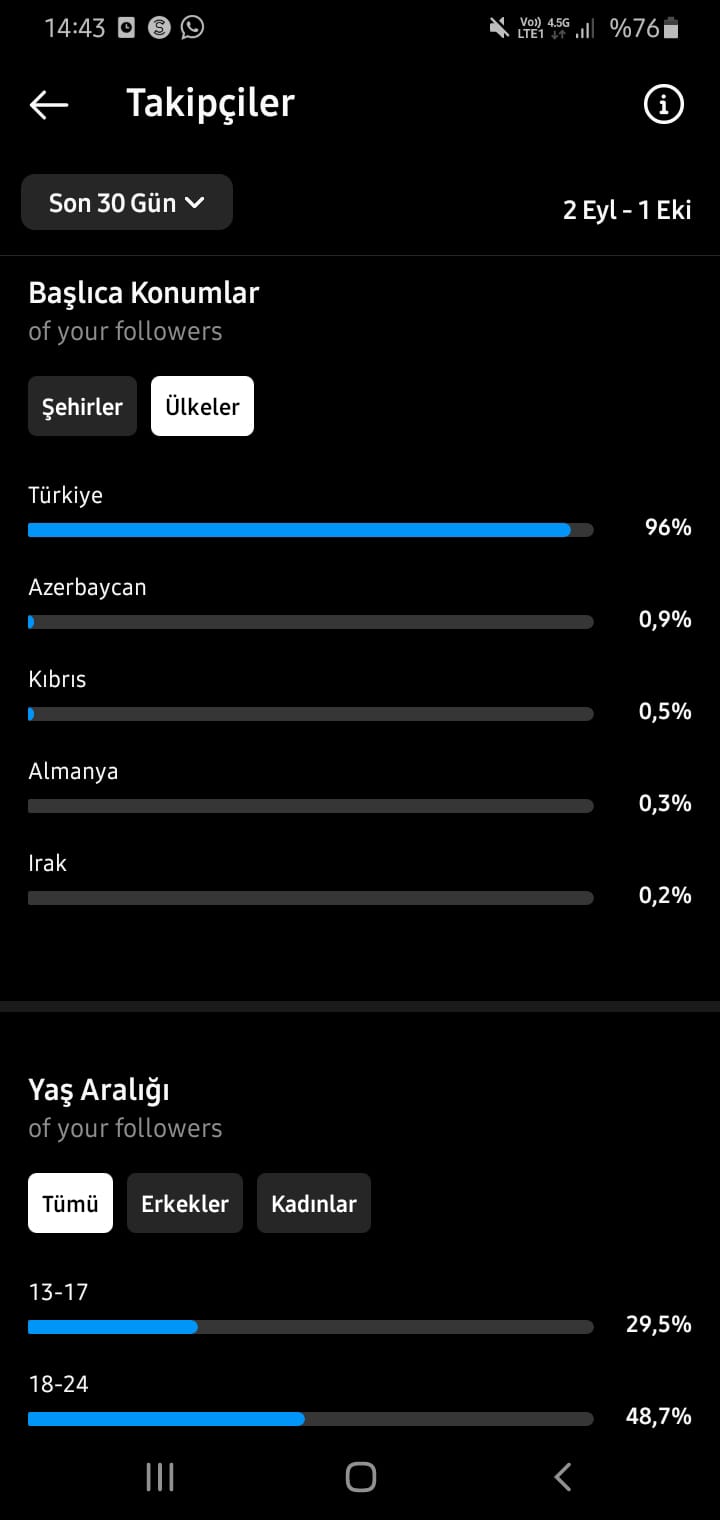Tap the system home button
Viewport: 720px width, 1520px height.
tap(360, 1477)
